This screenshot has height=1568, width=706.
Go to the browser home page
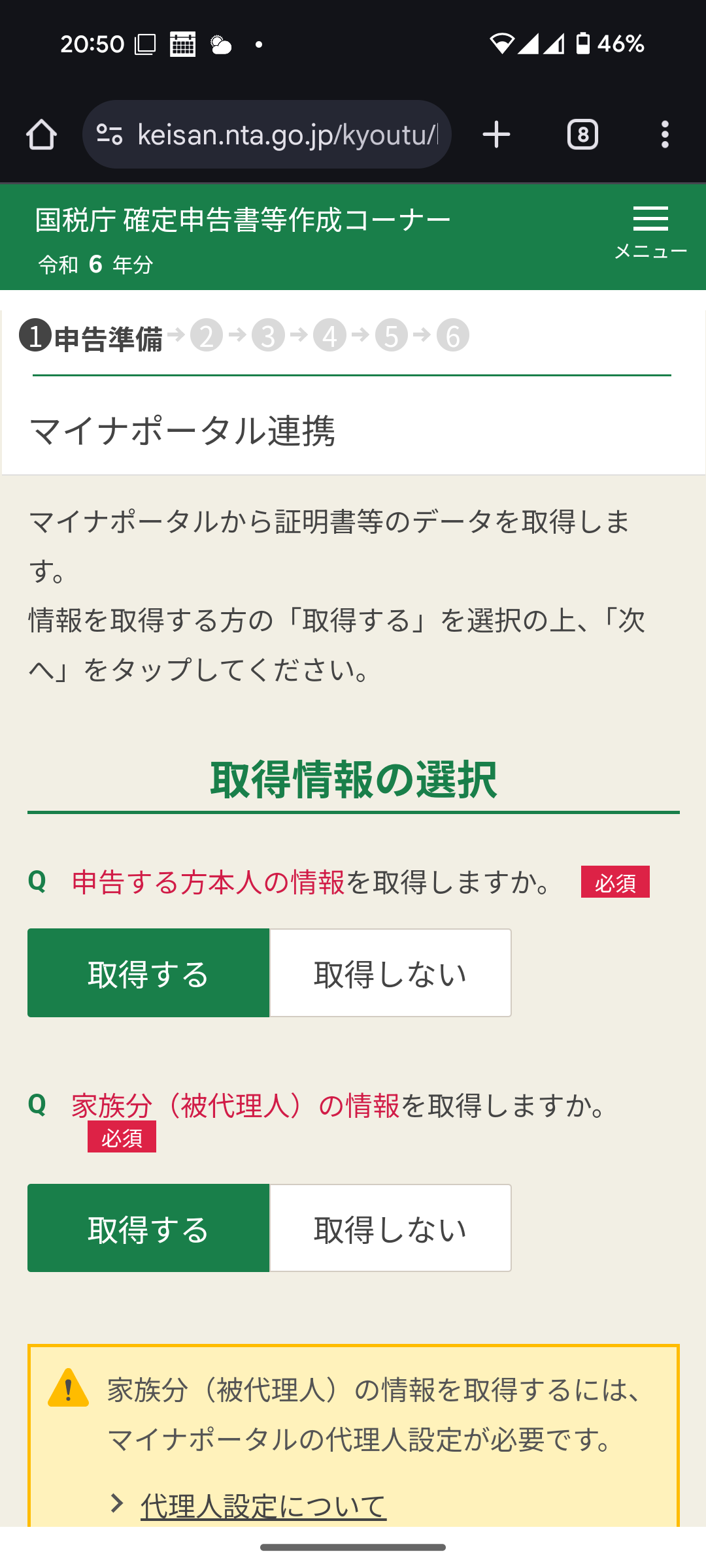click(x=41, y=135)
